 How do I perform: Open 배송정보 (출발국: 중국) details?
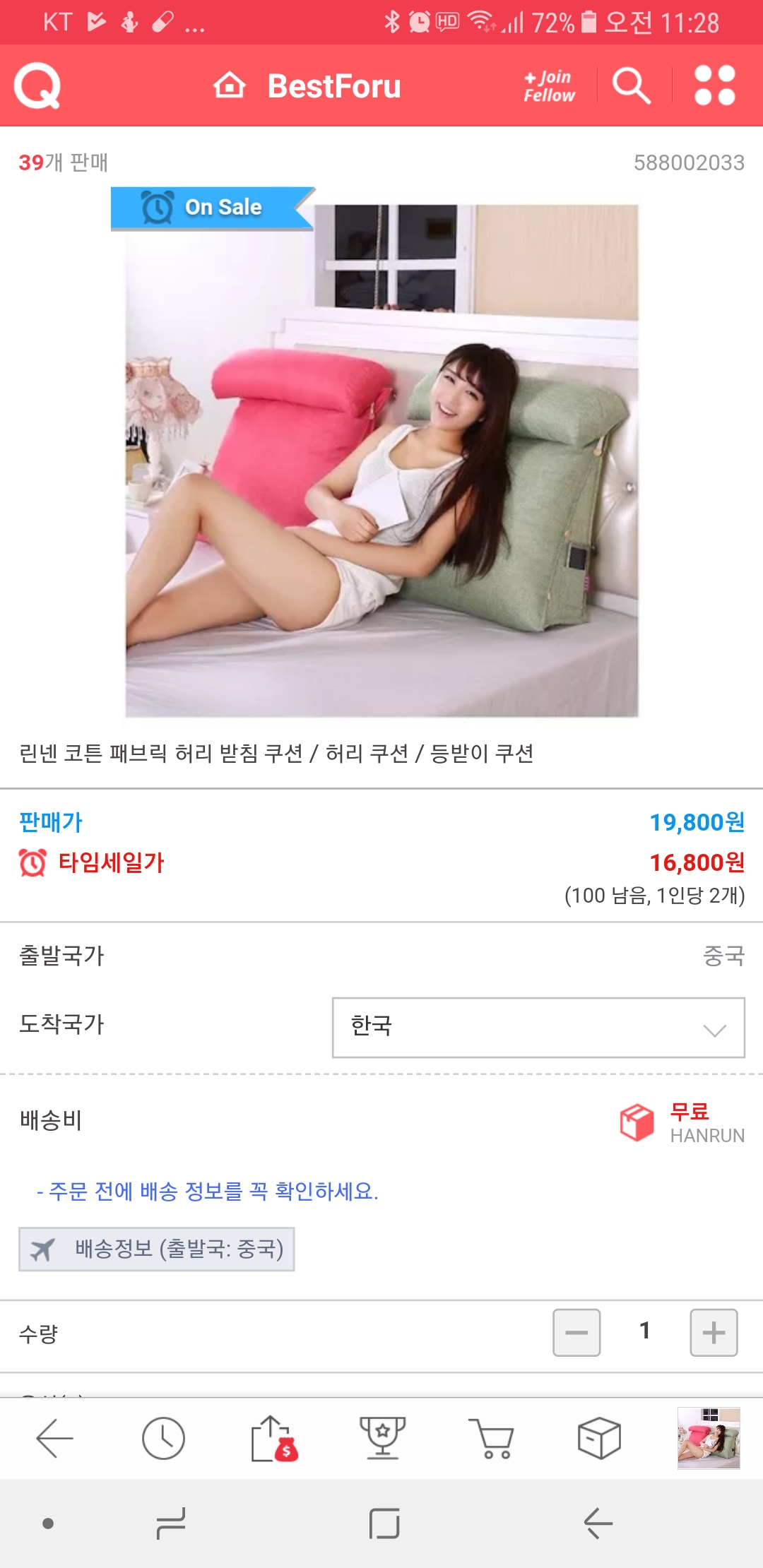tap(157, 1249)
